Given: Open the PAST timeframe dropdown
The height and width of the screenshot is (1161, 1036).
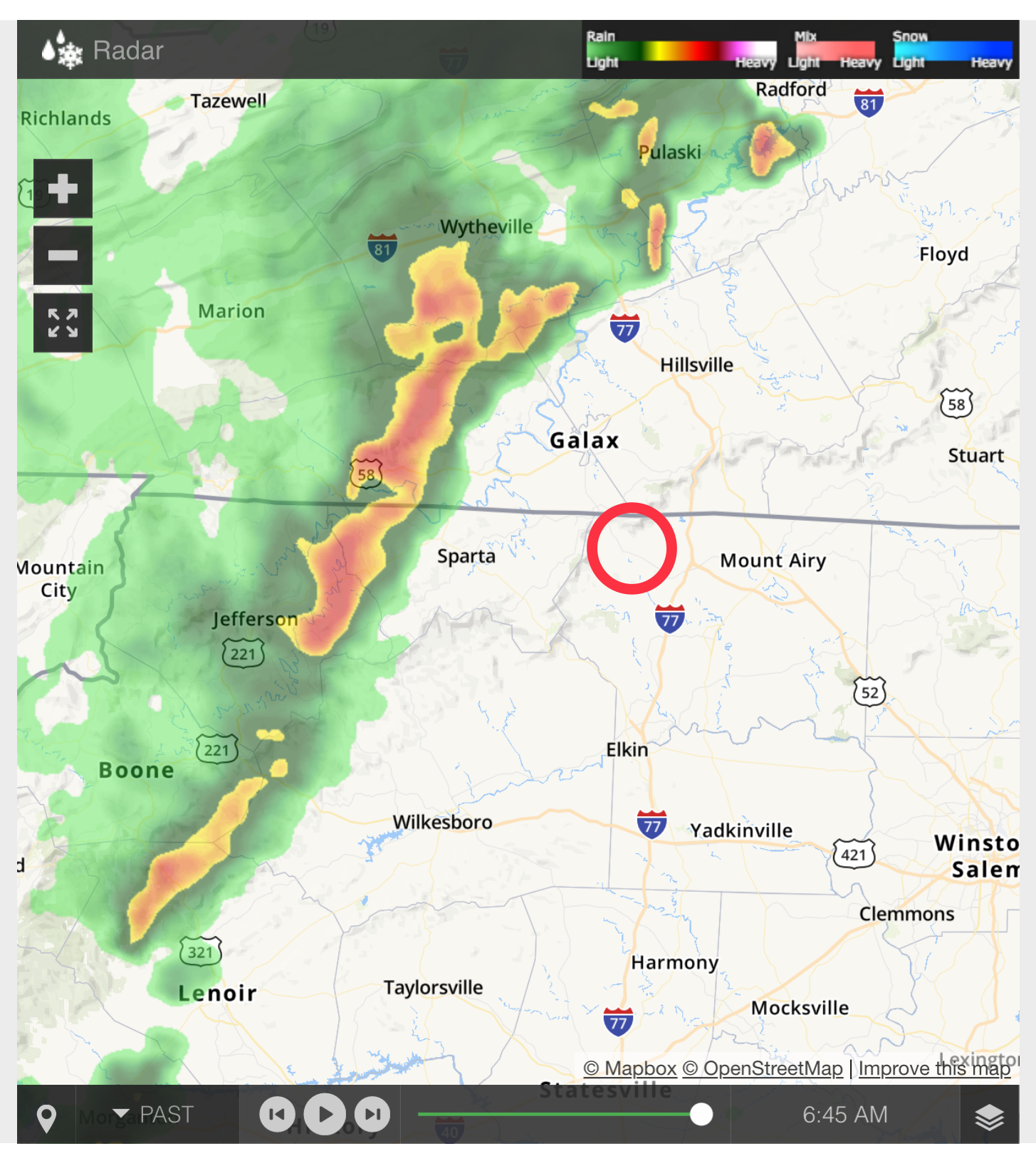Looking at the screenshot, I should pyautogui.click(x=154, y=1114).
